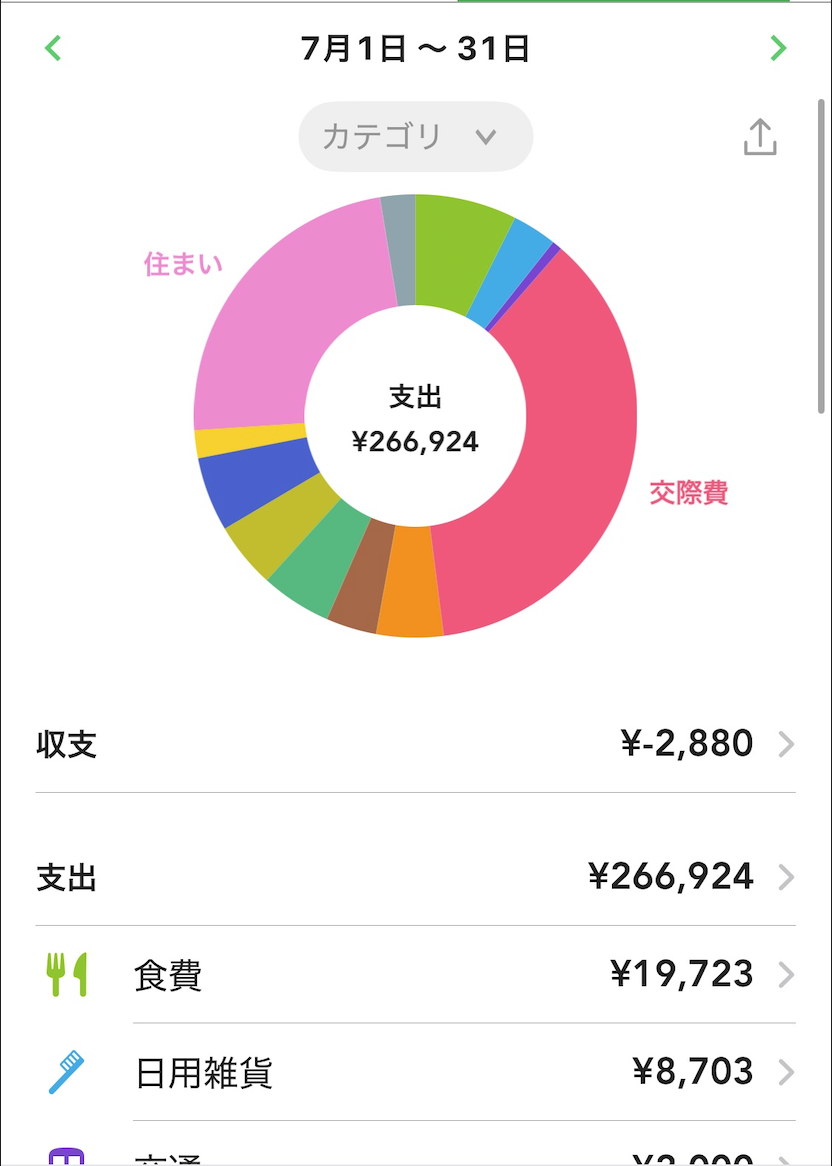
Task: Open the 収支 balance row
Action: (x=415, y=744)
